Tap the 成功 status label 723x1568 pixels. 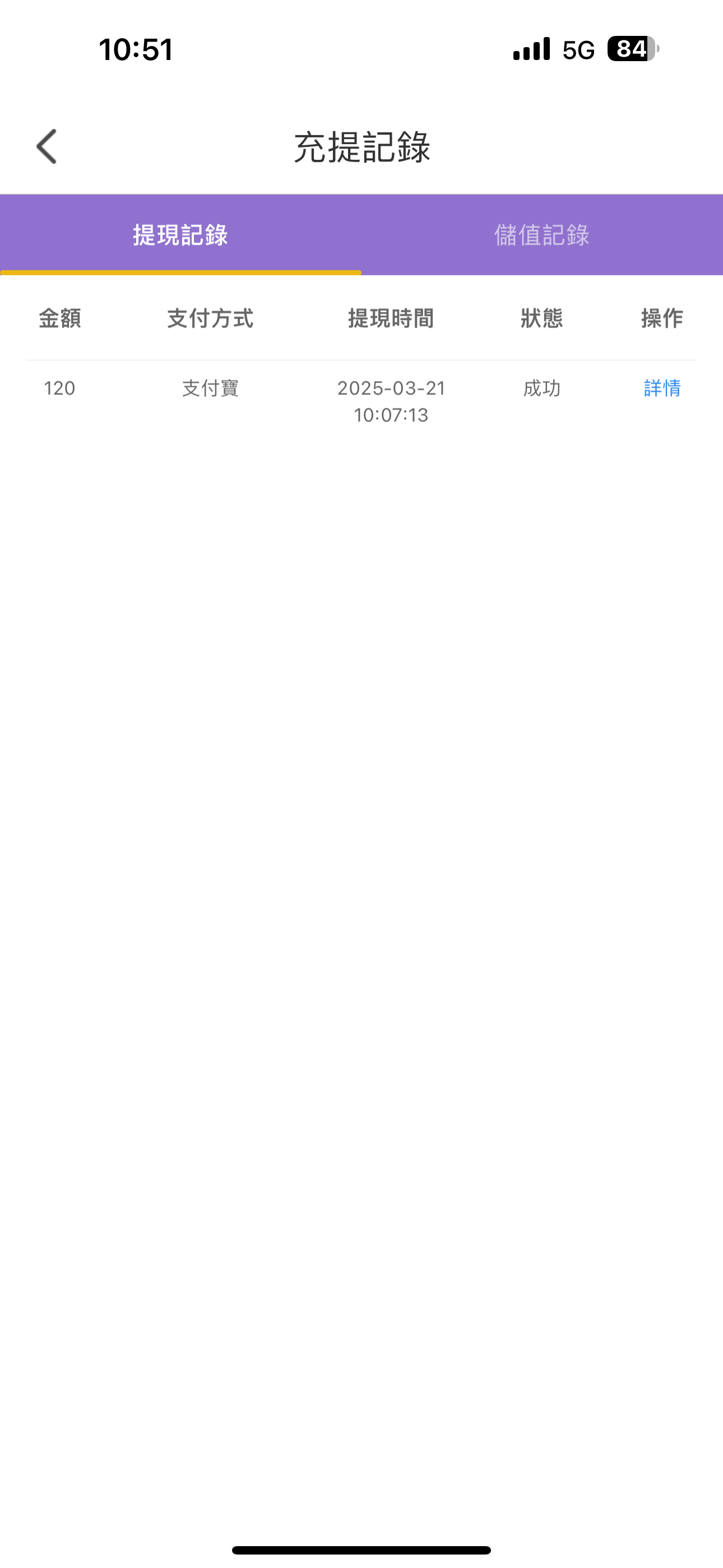tap(541, 388)
